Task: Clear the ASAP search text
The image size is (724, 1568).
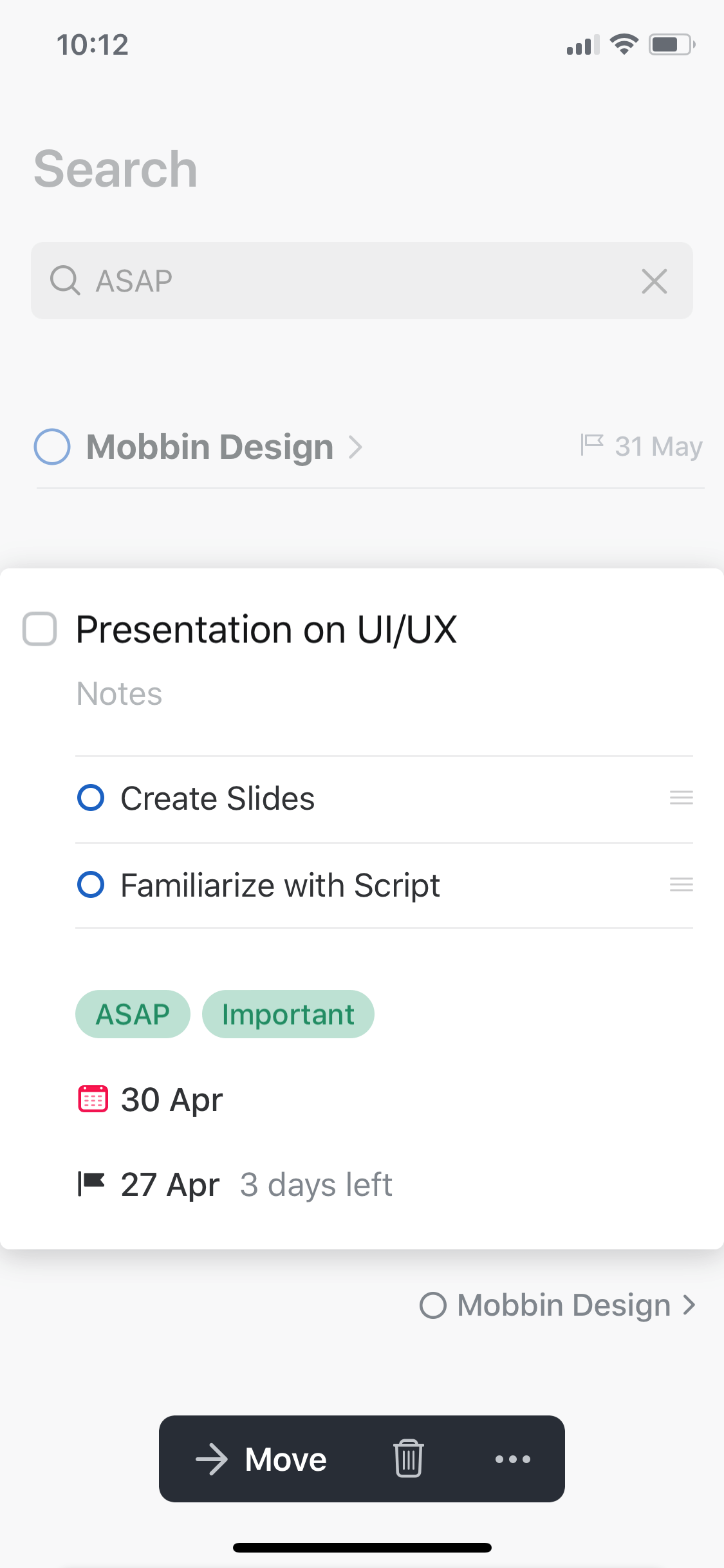Action: tap(654, 281)
